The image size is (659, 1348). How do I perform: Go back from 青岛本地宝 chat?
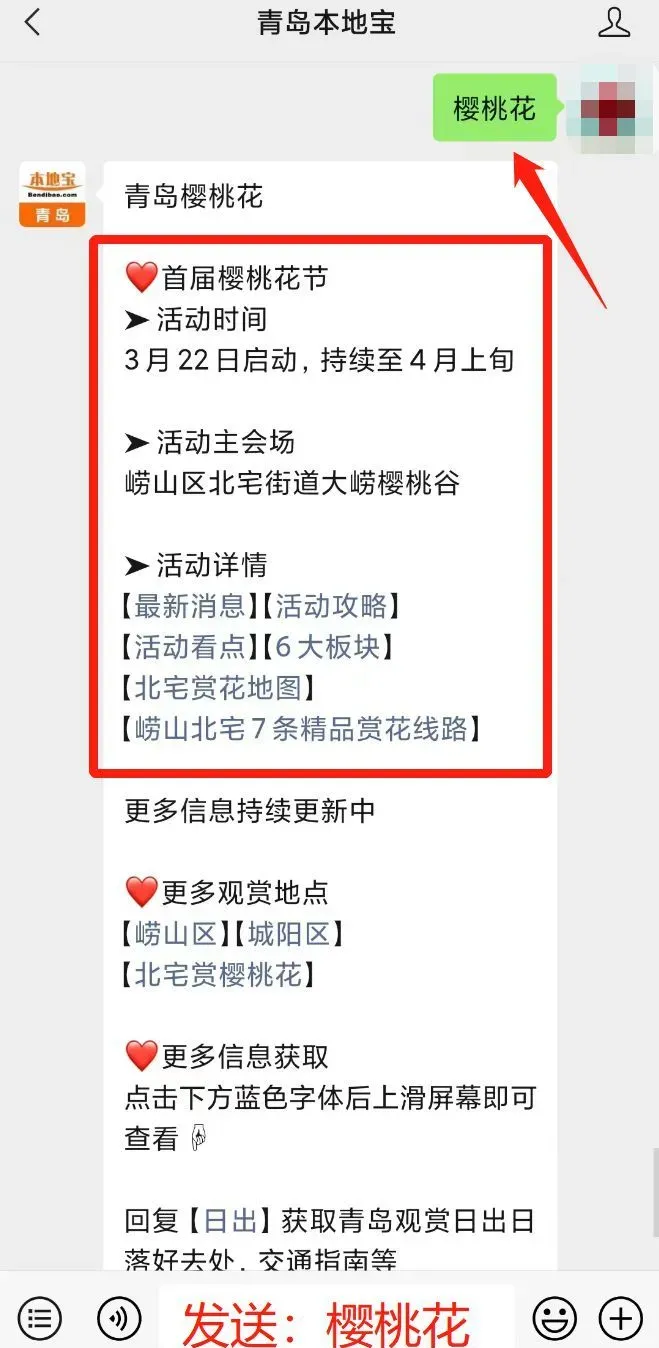(x=32, y=22)
